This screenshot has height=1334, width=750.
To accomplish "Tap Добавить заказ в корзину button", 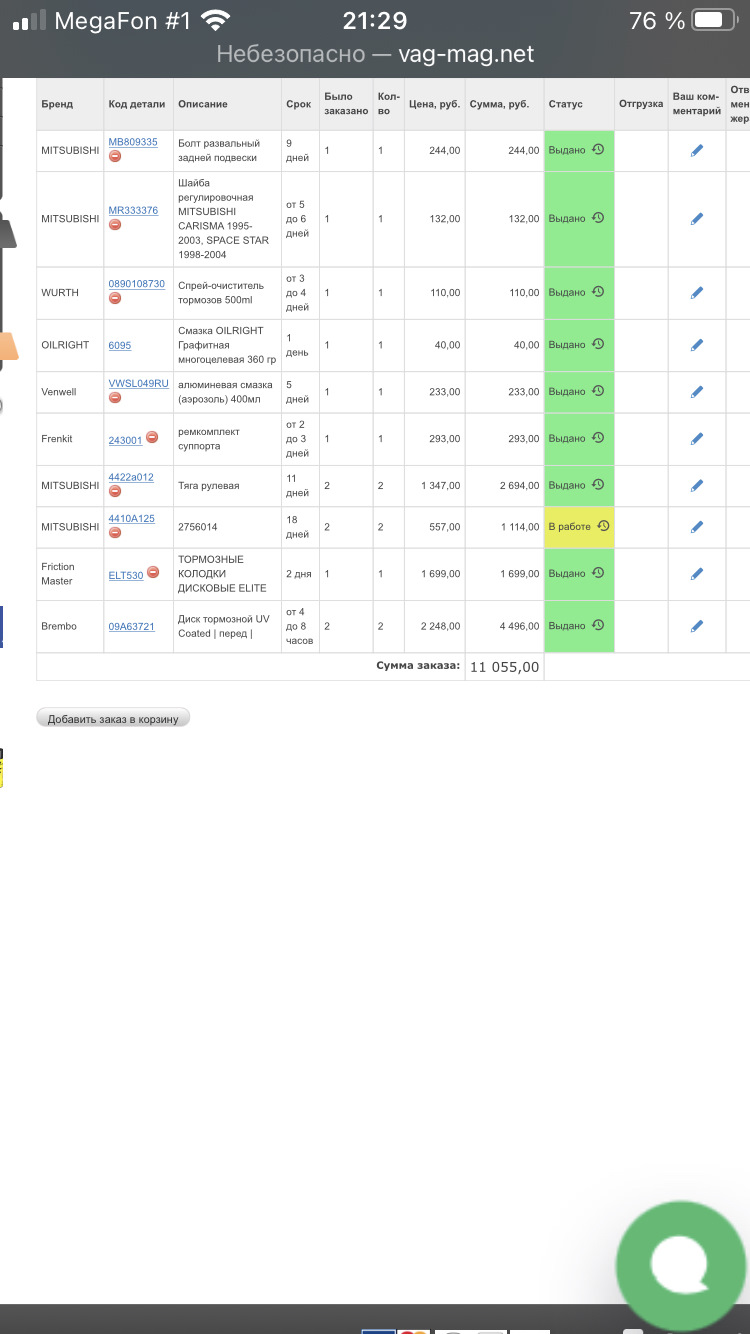I will click(113, 718).
